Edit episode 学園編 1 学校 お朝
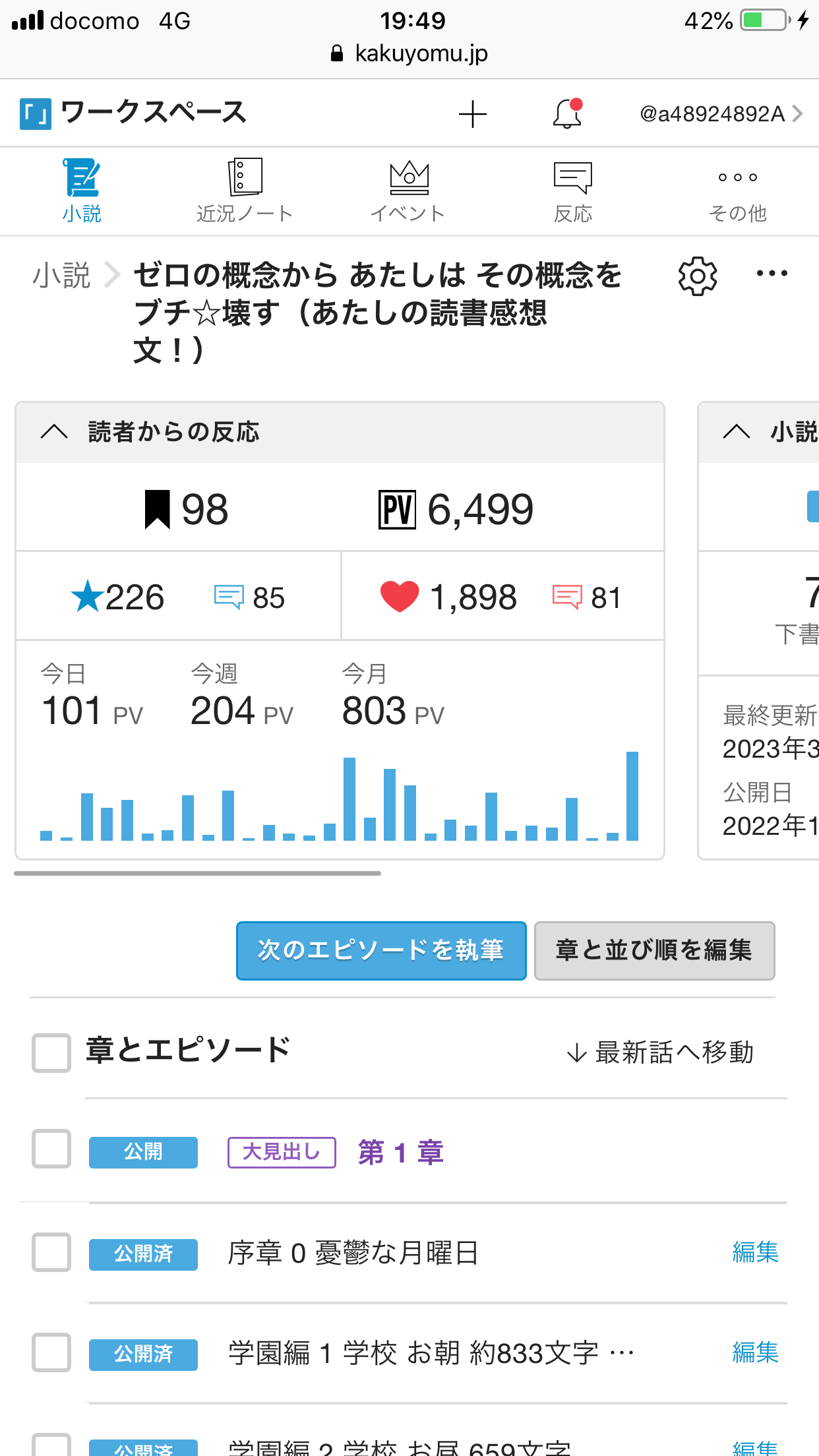Screen dimensions: 819x1456 [x=755, y=1352]
